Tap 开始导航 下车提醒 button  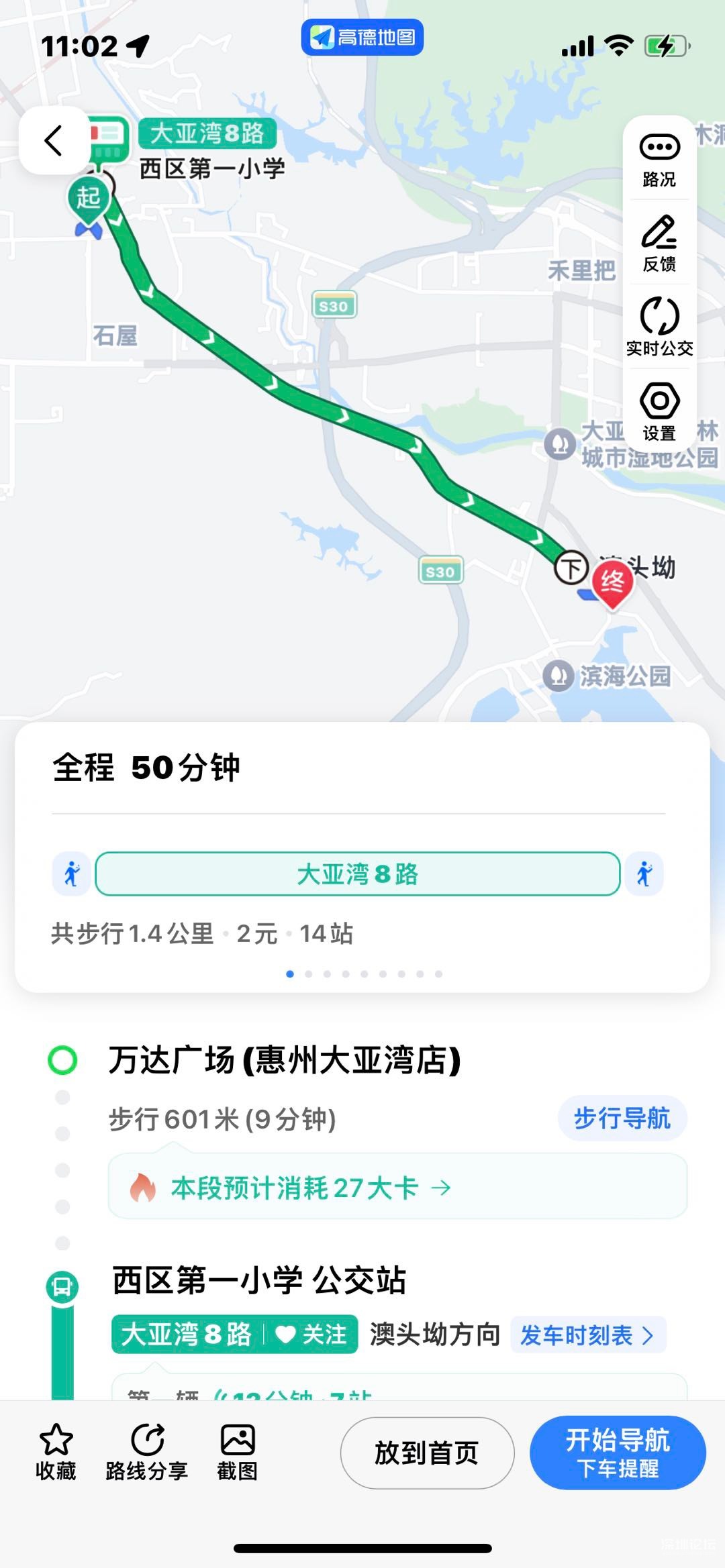pyautogui.click(x=618, y=1453)
